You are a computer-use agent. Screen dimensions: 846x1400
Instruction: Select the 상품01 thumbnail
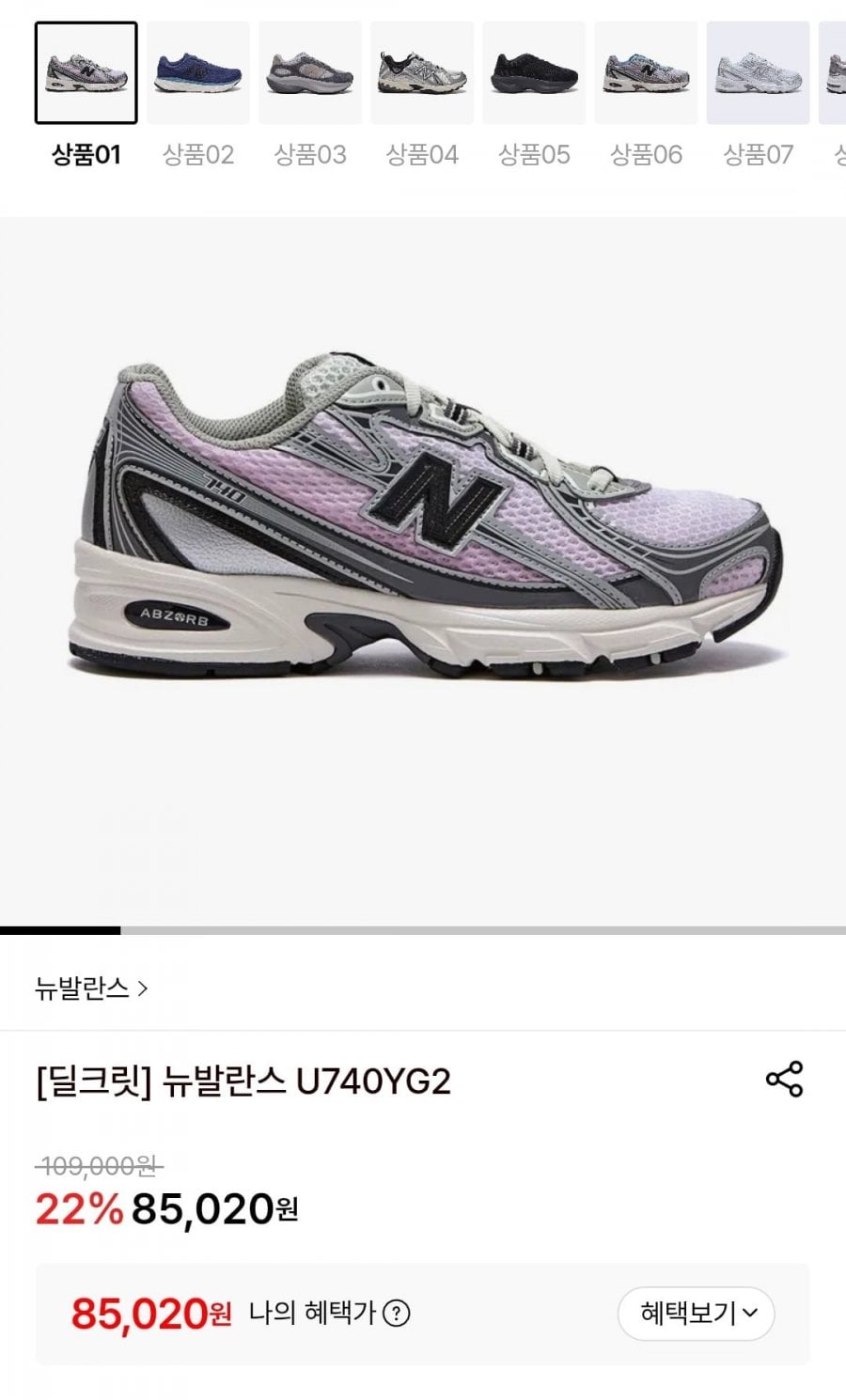tap(86, 73)
